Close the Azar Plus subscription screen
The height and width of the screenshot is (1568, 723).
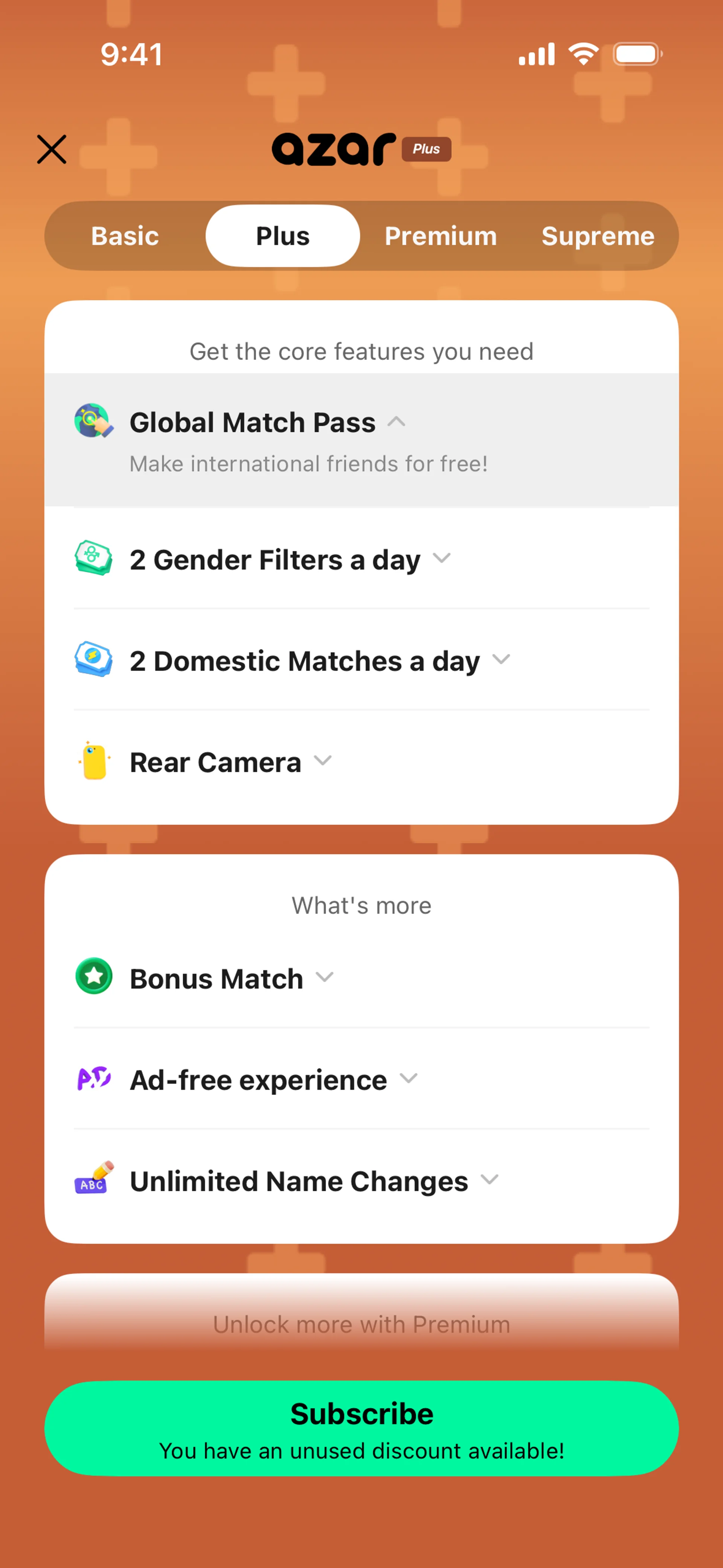click(52, 150)
